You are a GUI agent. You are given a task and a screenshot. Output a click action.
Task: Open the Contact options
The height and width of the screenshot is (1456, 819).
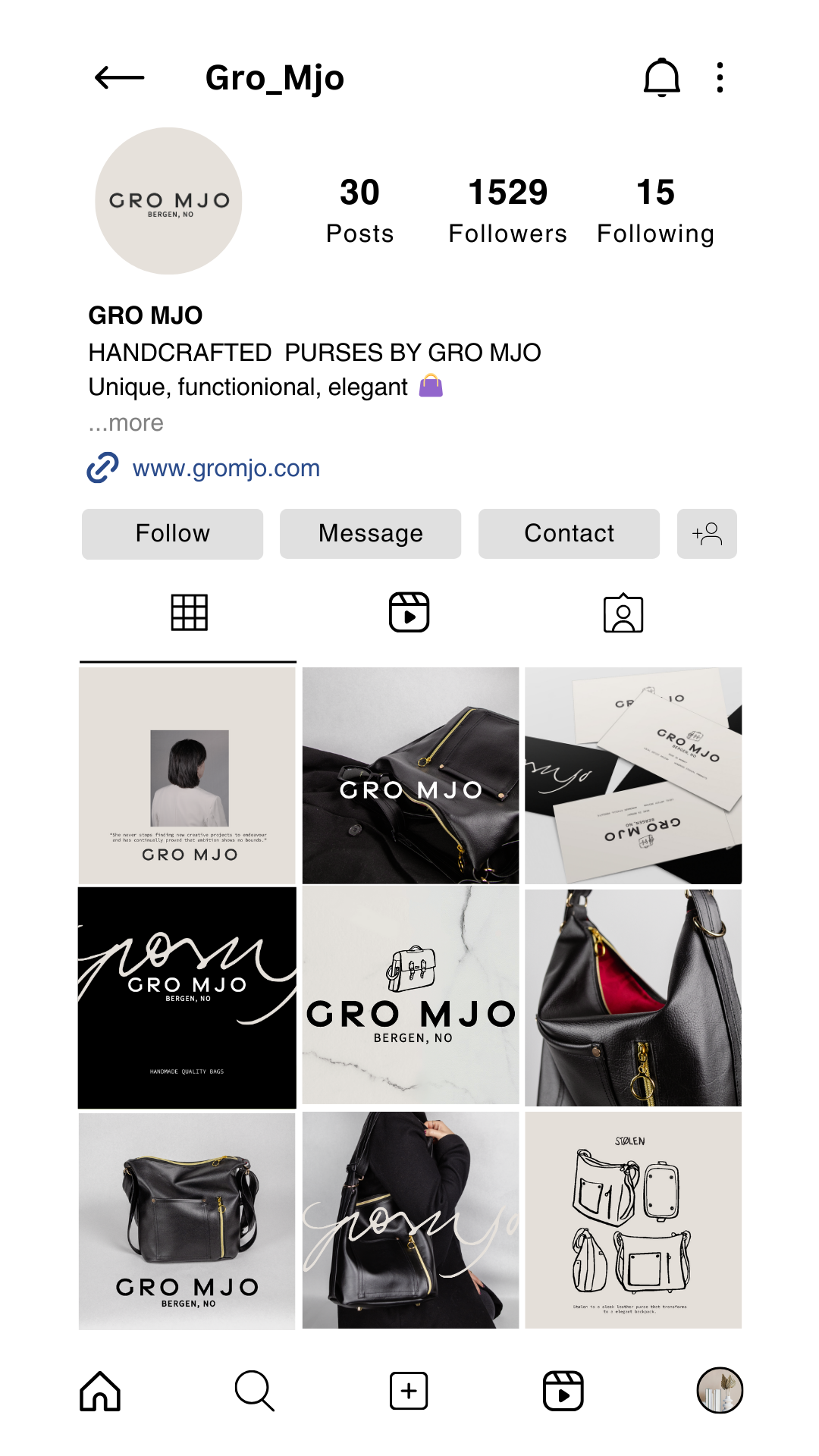point(569,534)
